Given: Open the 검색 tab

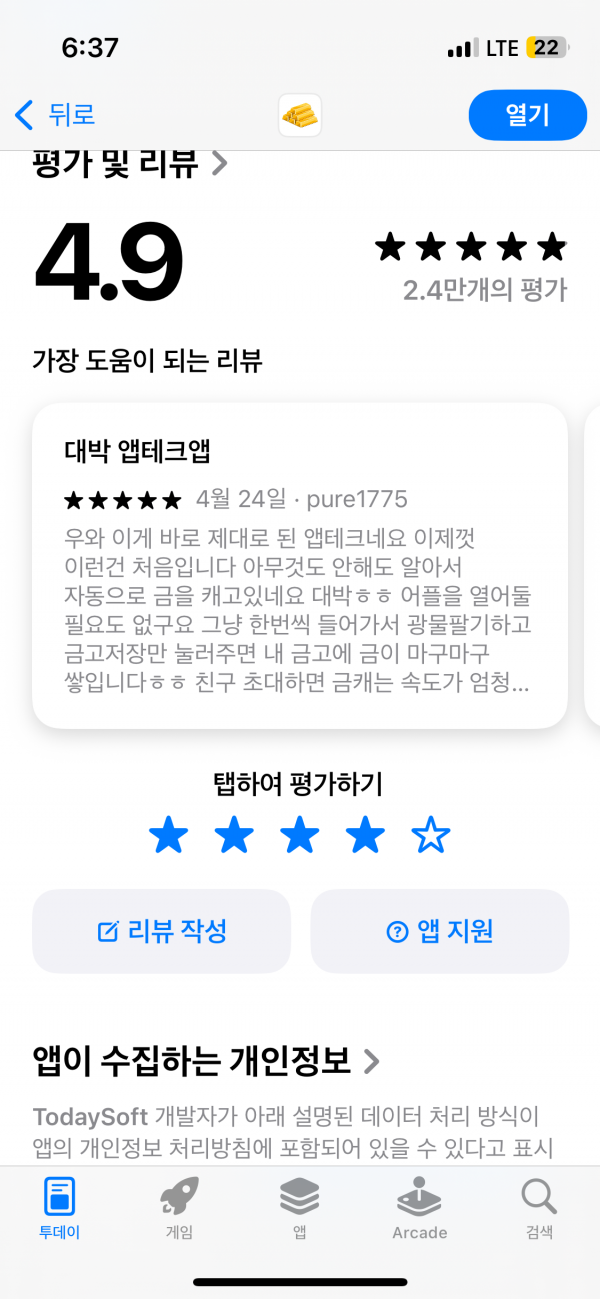Looking at the screenshot, I should click(539, 1208).
